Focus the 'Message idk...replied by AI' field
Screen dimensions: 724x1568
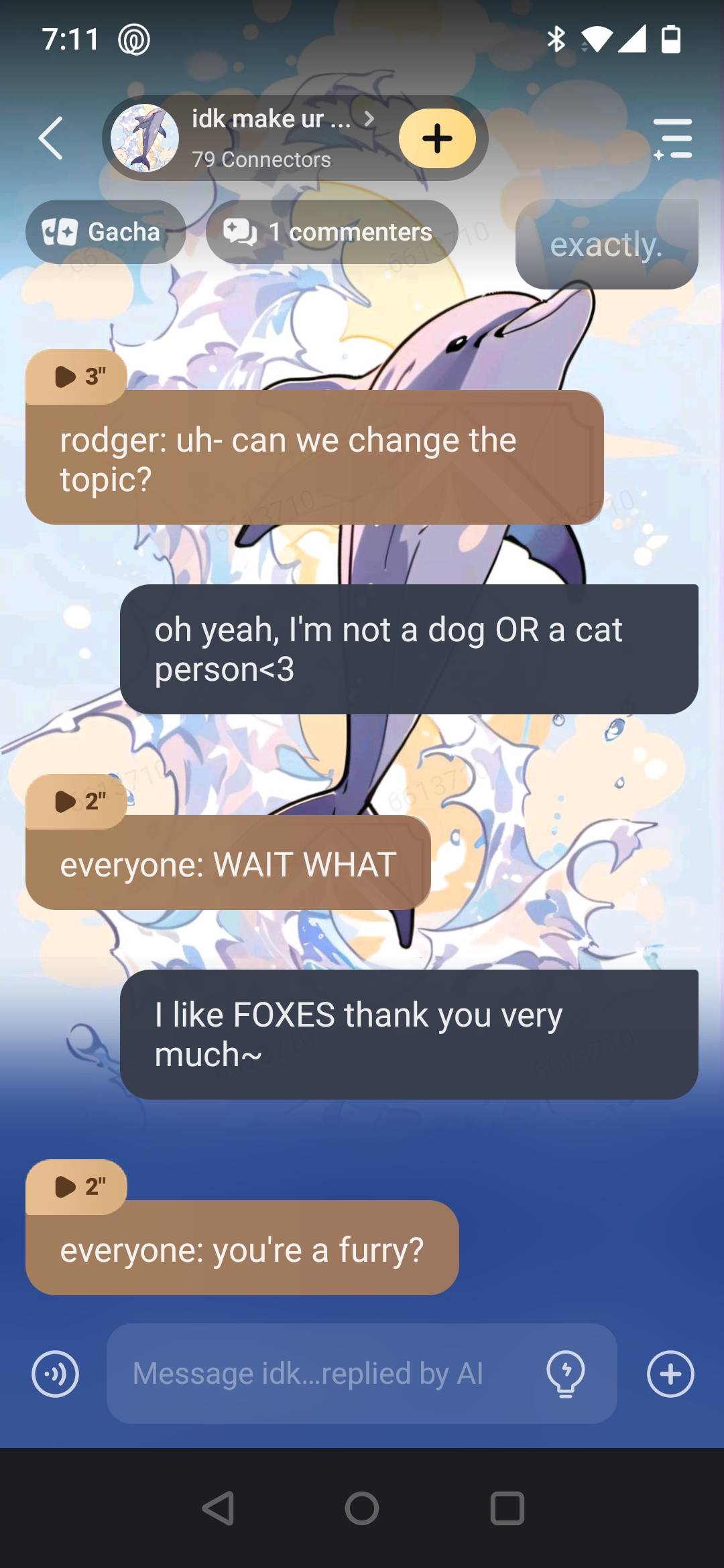coord(322,1374)
